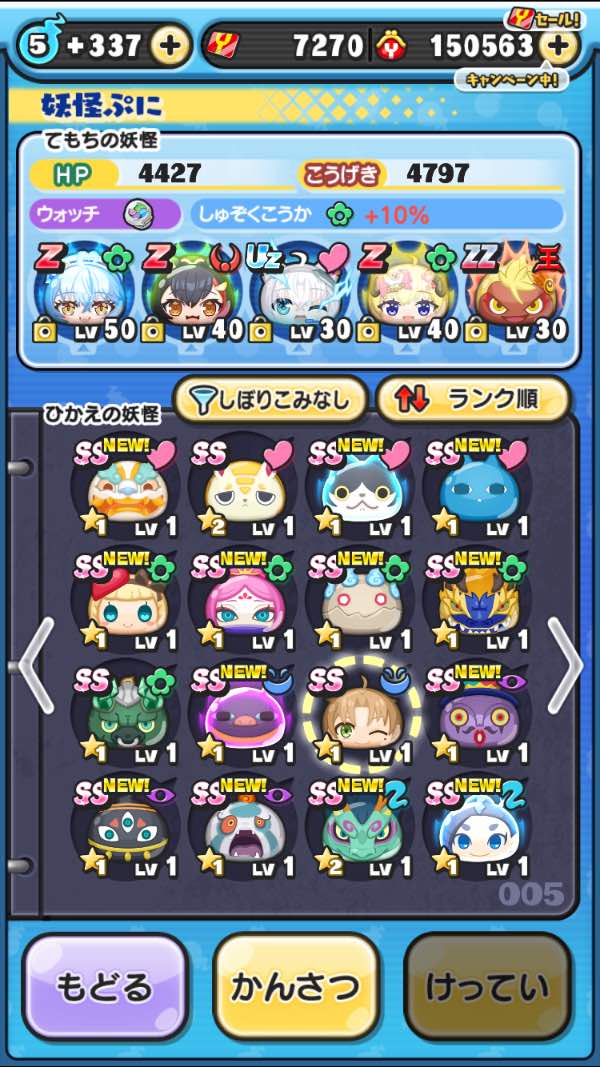The width and height of the screenshot is (600, 1067).
Task: Tap the もどる back button
Action: click(106, 987)
